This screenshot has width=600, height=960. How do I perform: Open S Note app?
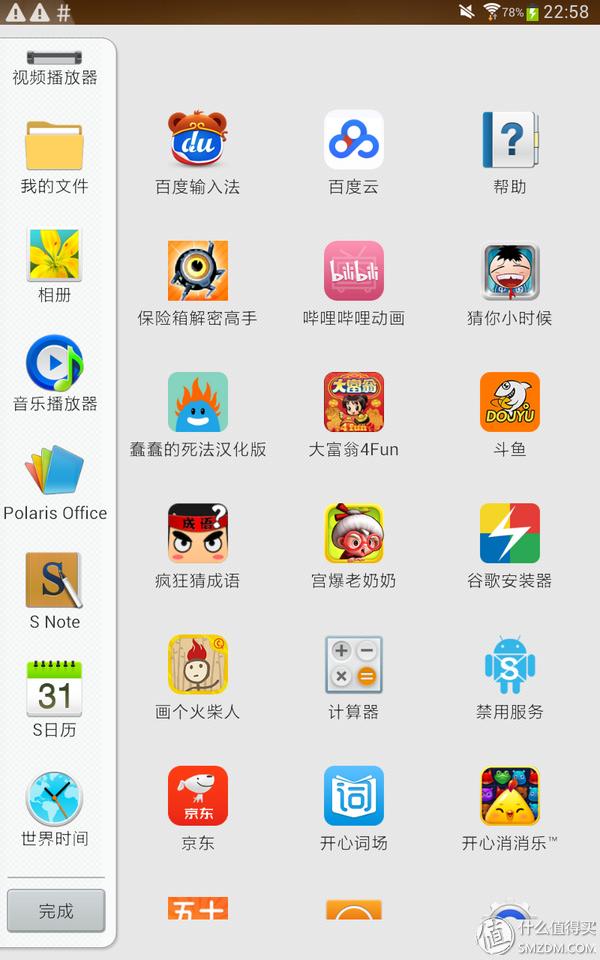(x=54, y=591)
